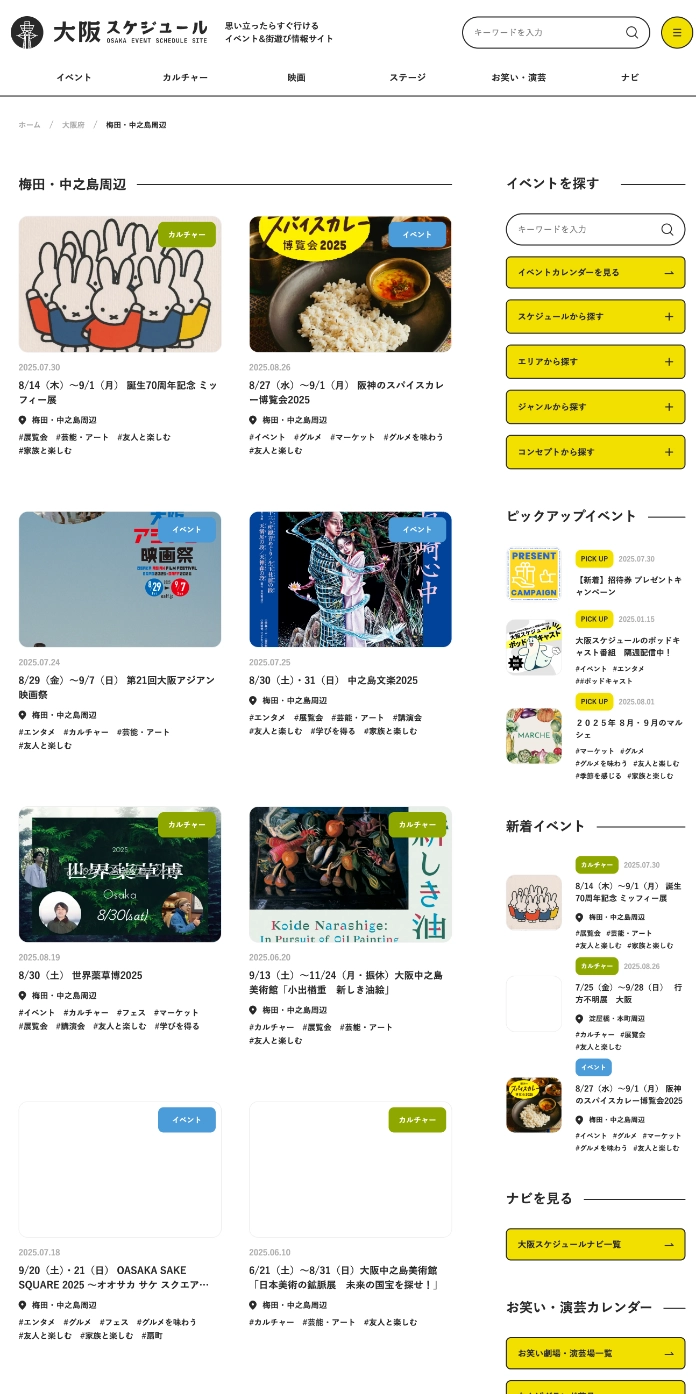The height and width of the screenshot is (1394, 696).
Task: Open the yellow hamburger menu button
Action: coord(677,32)
